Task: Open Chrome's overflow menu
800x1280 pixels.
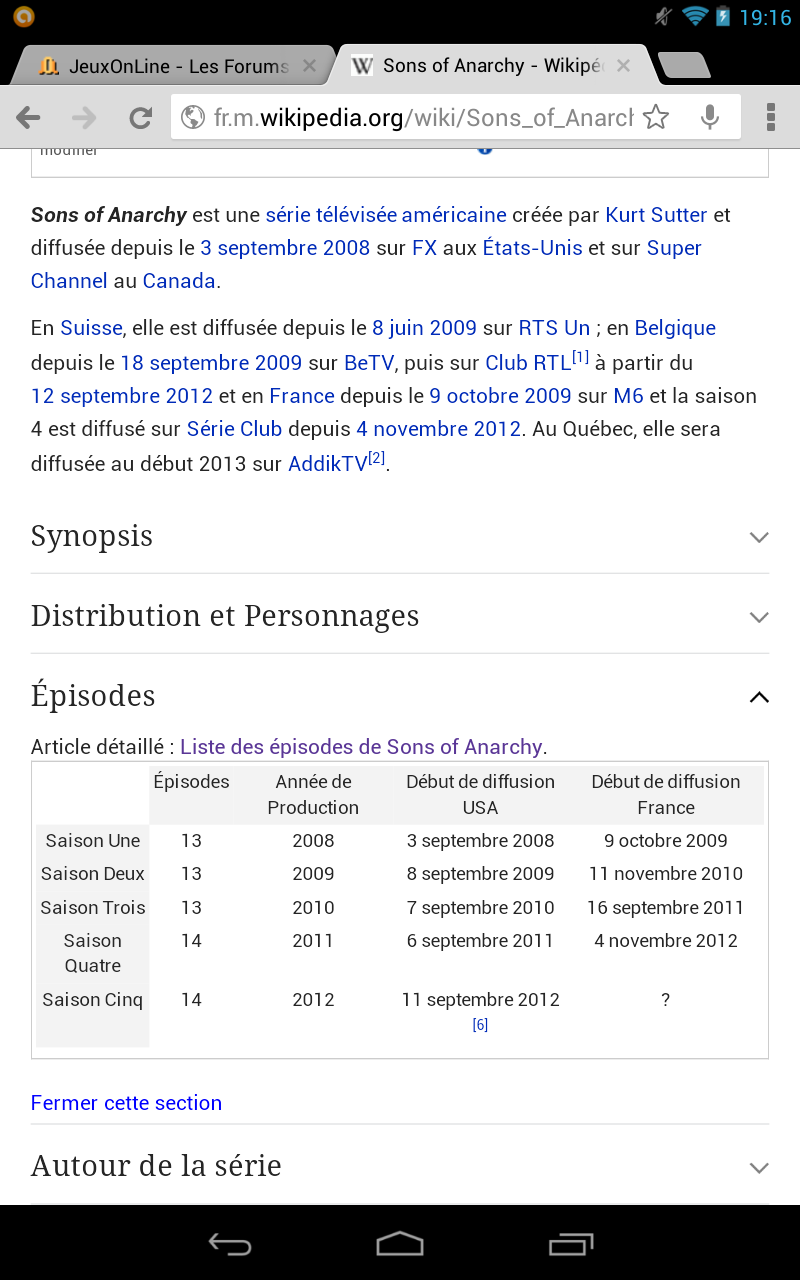Action: coord(771,118)
